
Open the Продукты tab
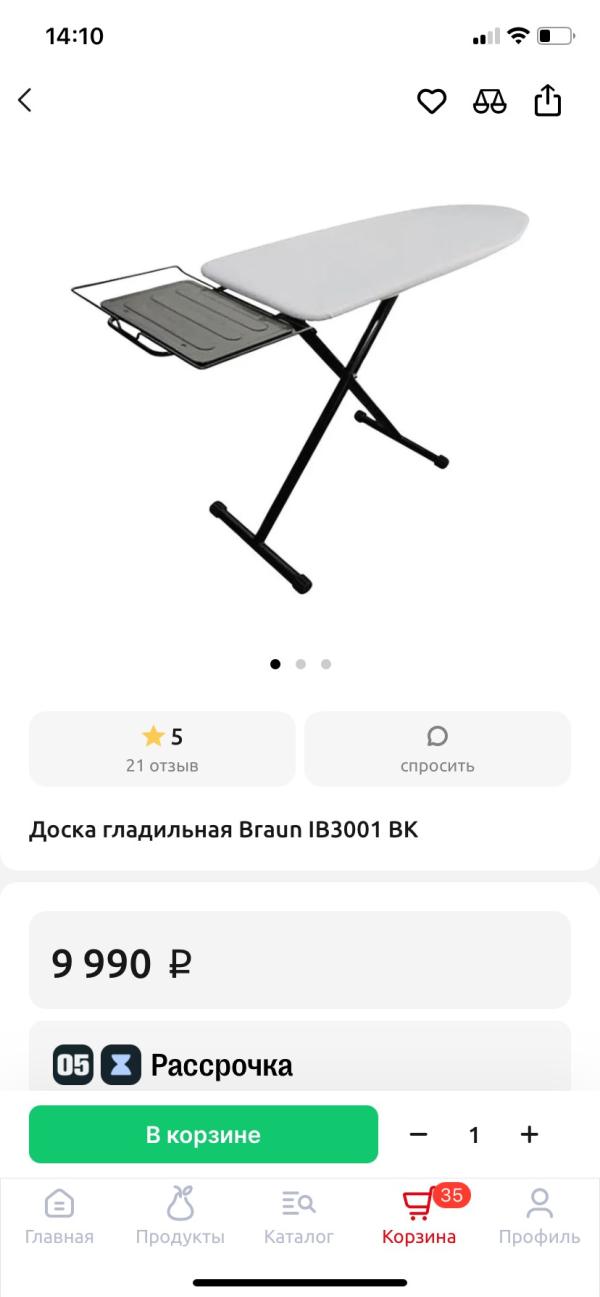pos(180,1216)
